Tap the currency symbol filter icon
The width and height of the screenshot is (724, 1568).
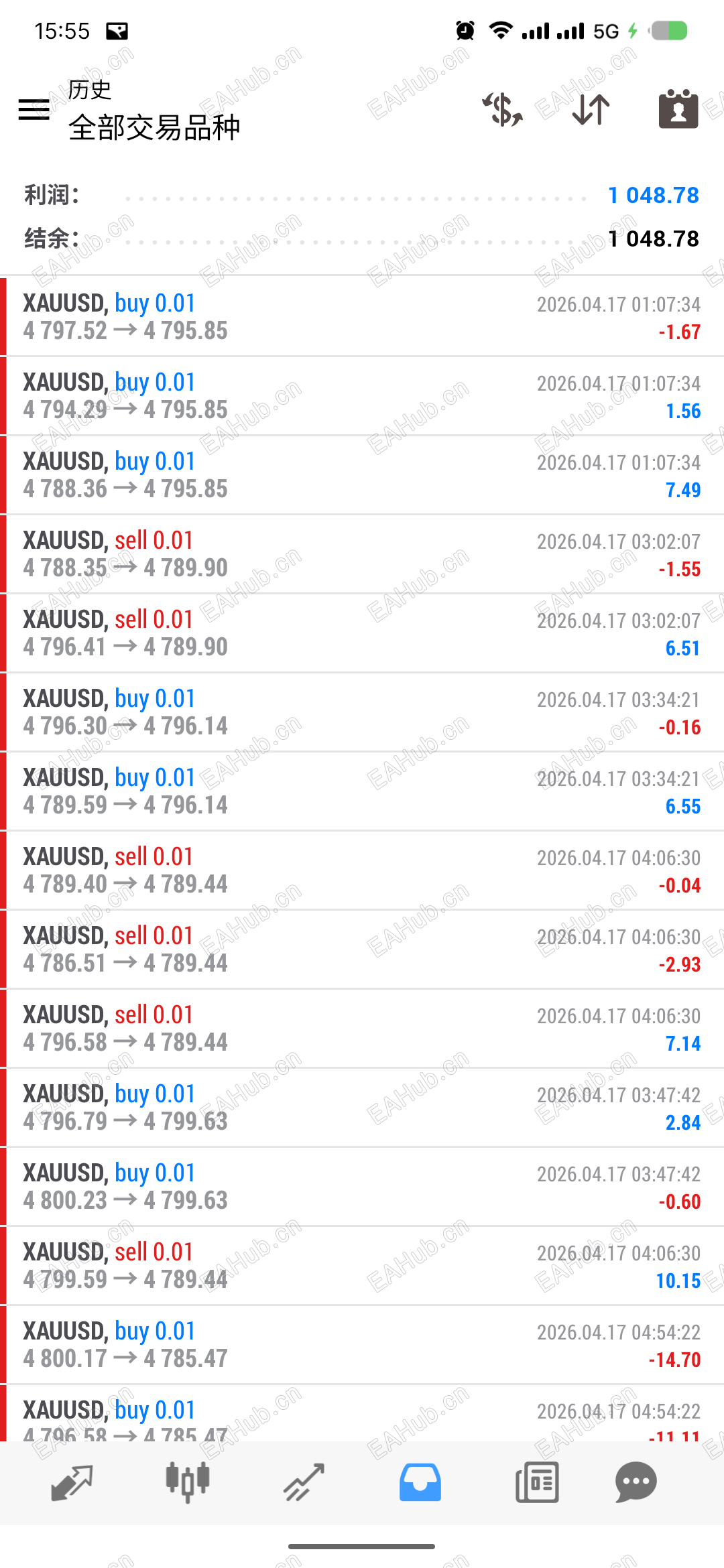(x=503, y=109)
